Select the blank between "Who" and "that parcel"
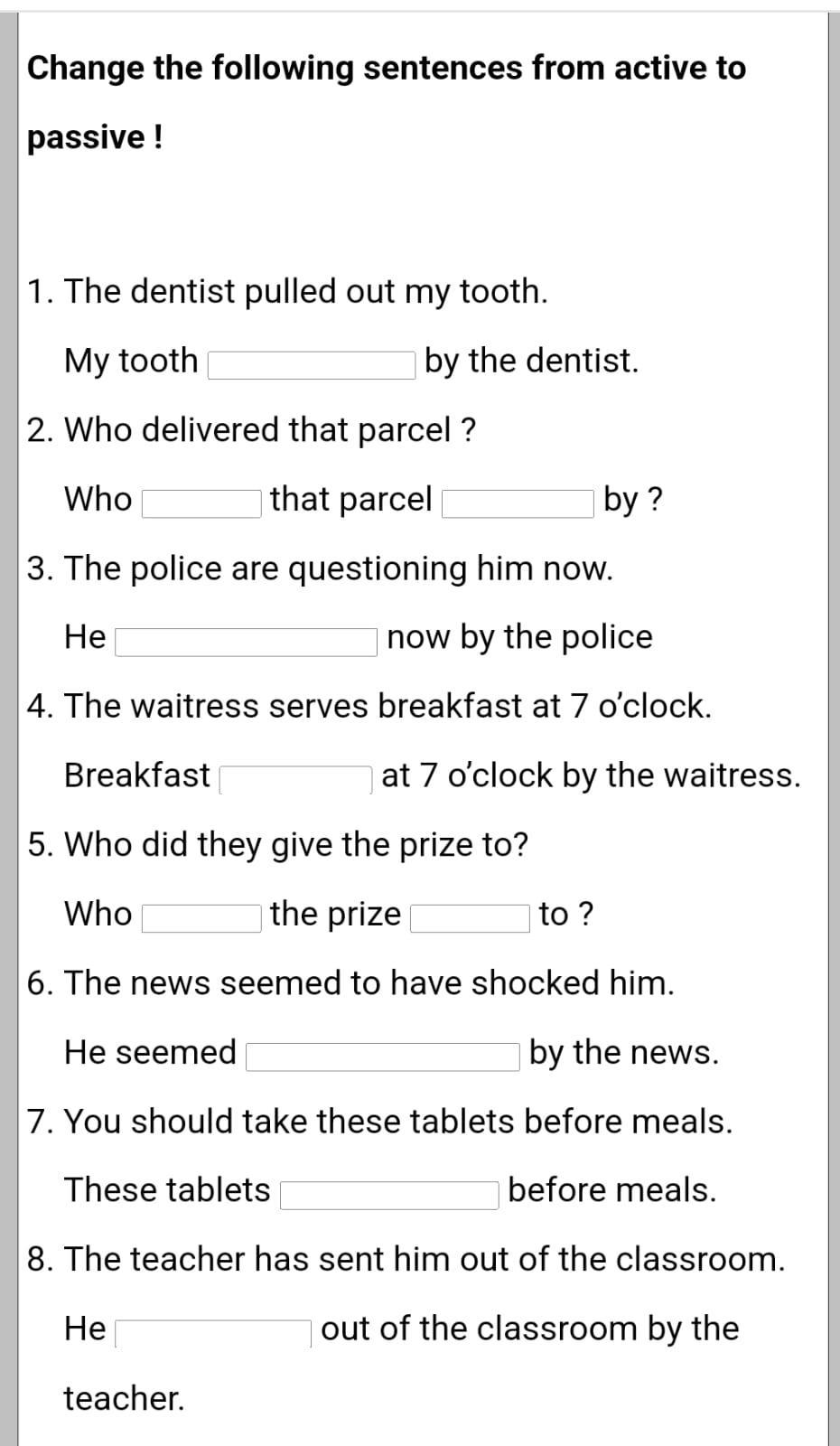Viewport: 840px width, 1446px height. coord(201,503)
